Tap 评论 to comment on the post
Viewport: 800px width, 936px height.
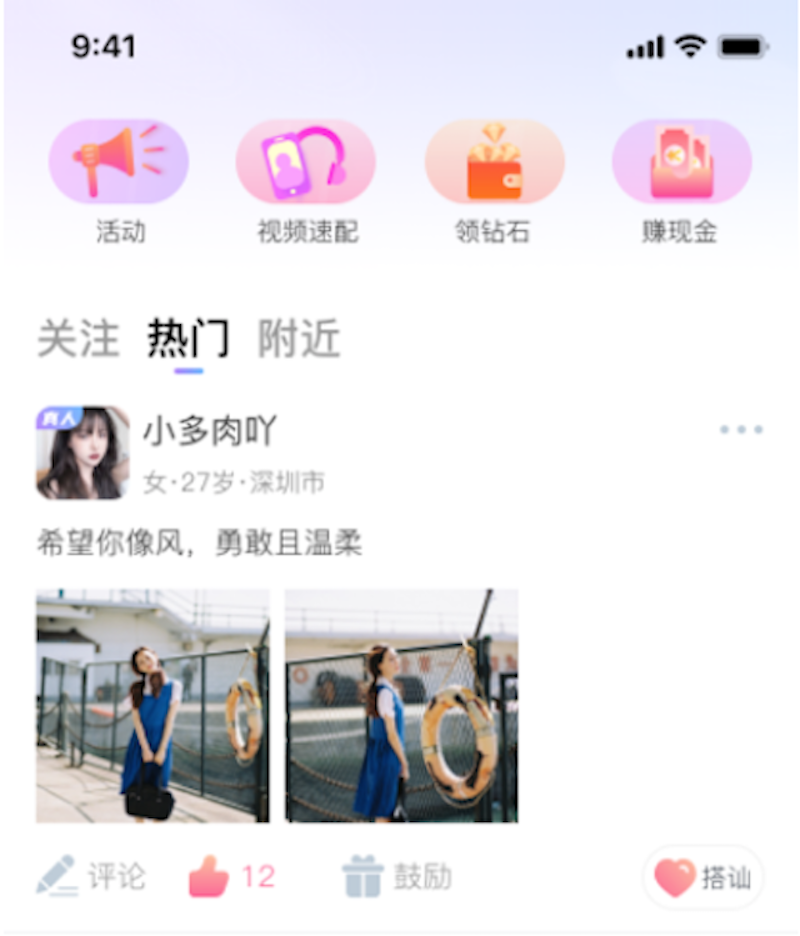pos(92,877)
